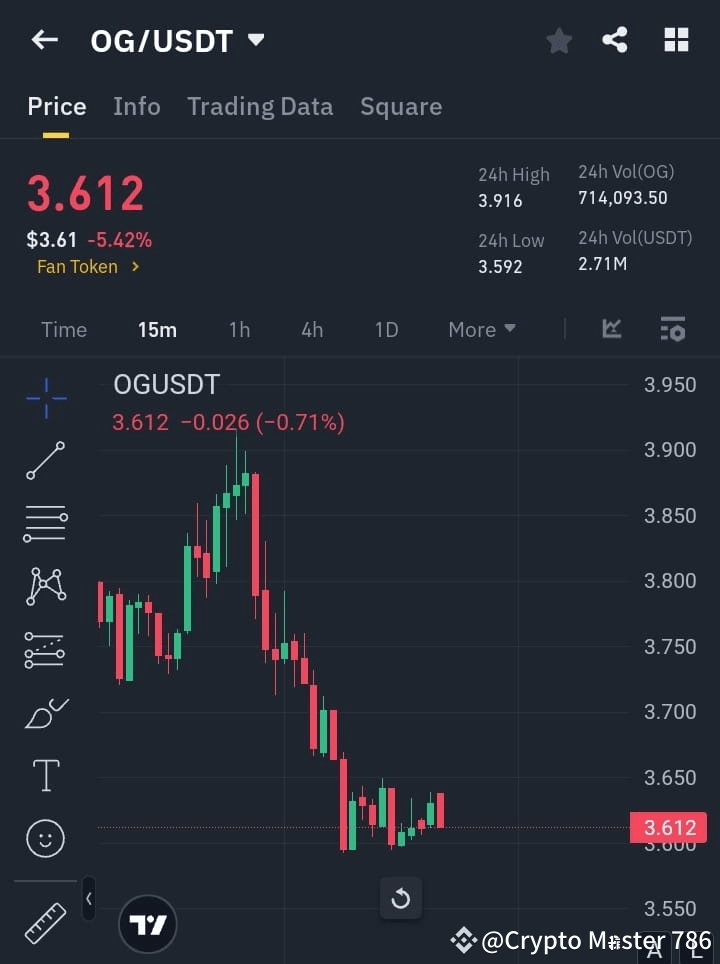Screen dimensions: 720x964
Task: Toggle the favorite star for OG/USDT
Action: pos(558,40)
